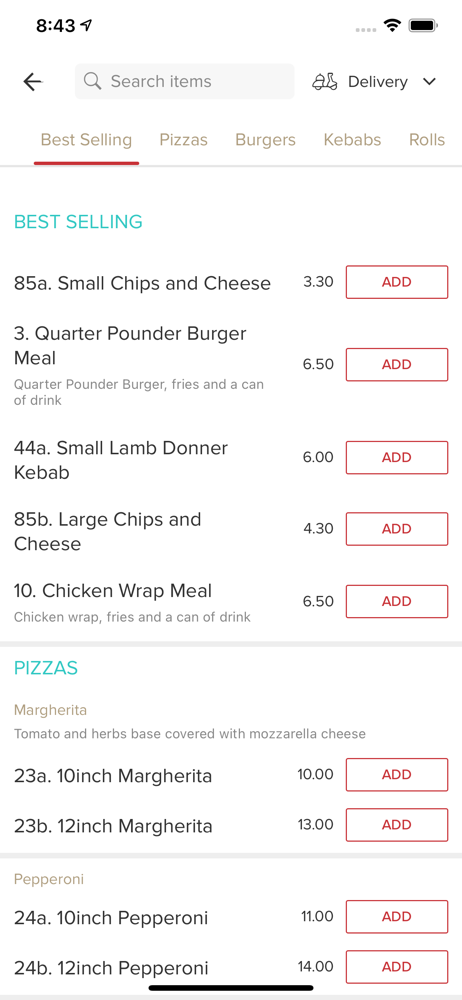This screenshot has width=462, height=1000.
Task: Expand the Delivery dropdown
Action: pos(374,82)
